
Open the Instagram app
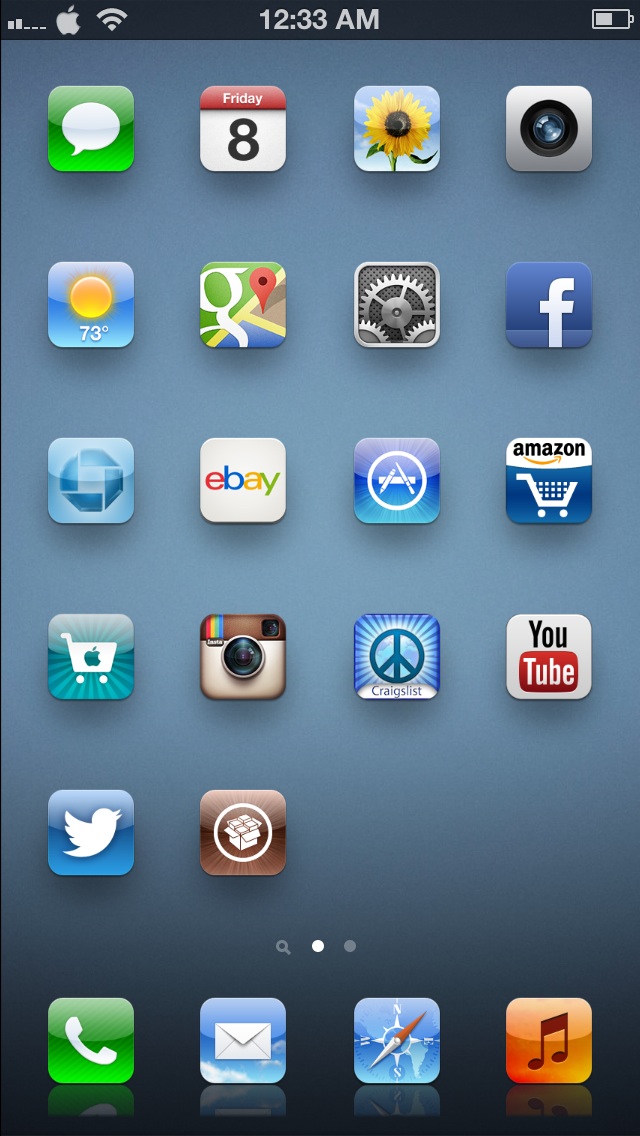(243, 657)
